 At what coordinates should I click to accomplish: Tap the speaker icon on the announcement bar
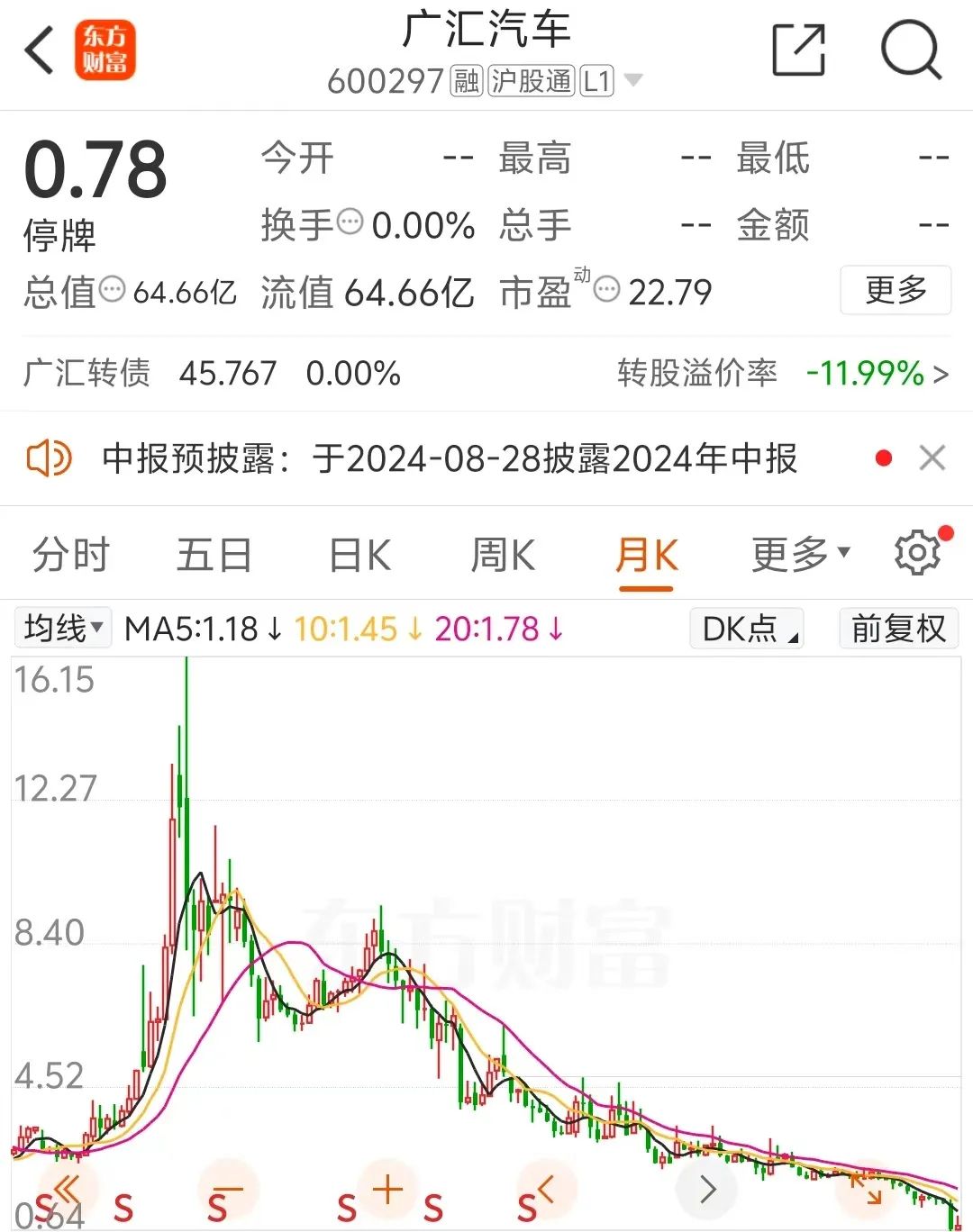[50, 457]
